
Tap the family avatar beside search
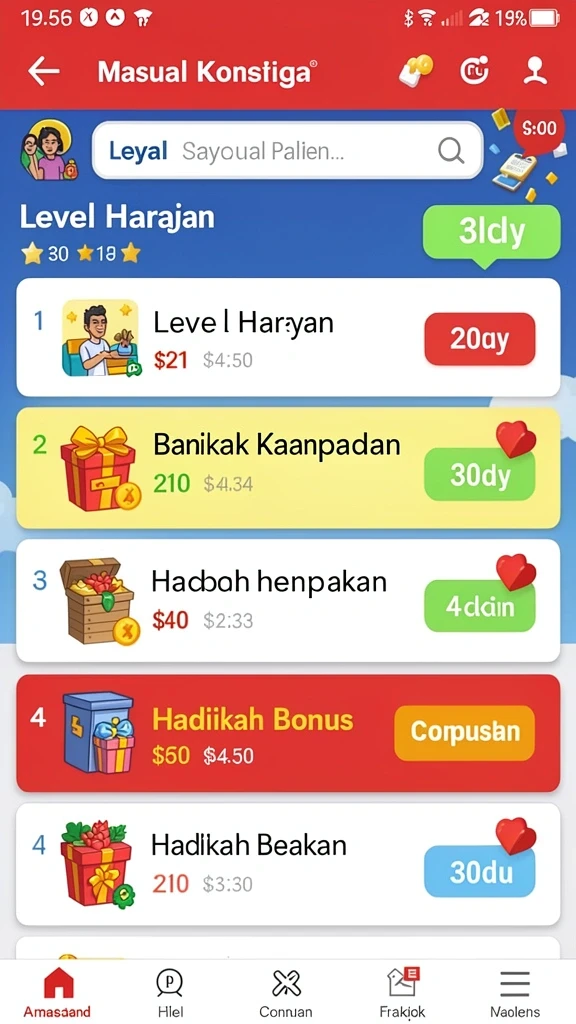50,151
